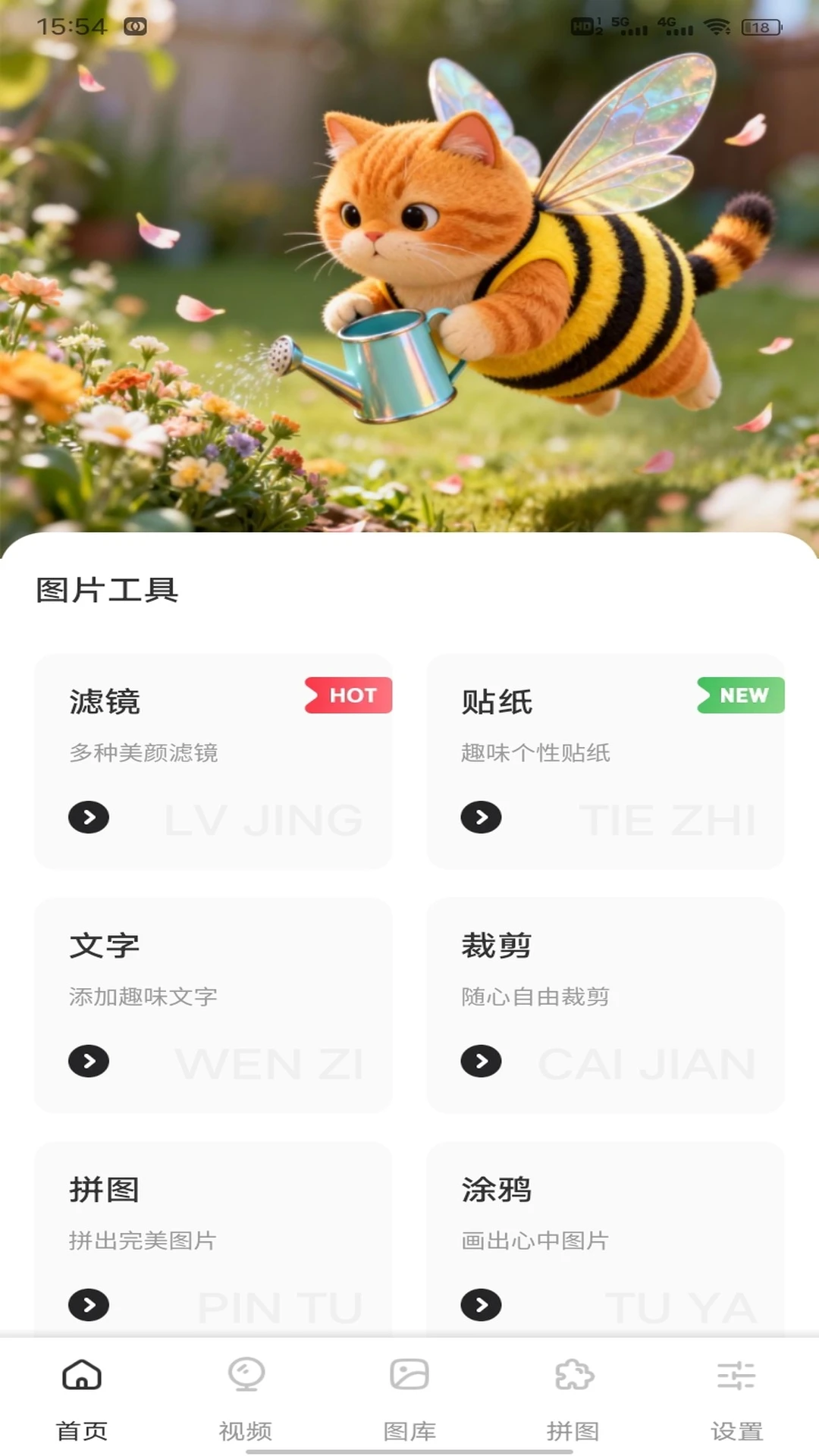Switch to the 视频 video tab
819x1456 pixels.
pyautogui.click(x=246, y=1397)
